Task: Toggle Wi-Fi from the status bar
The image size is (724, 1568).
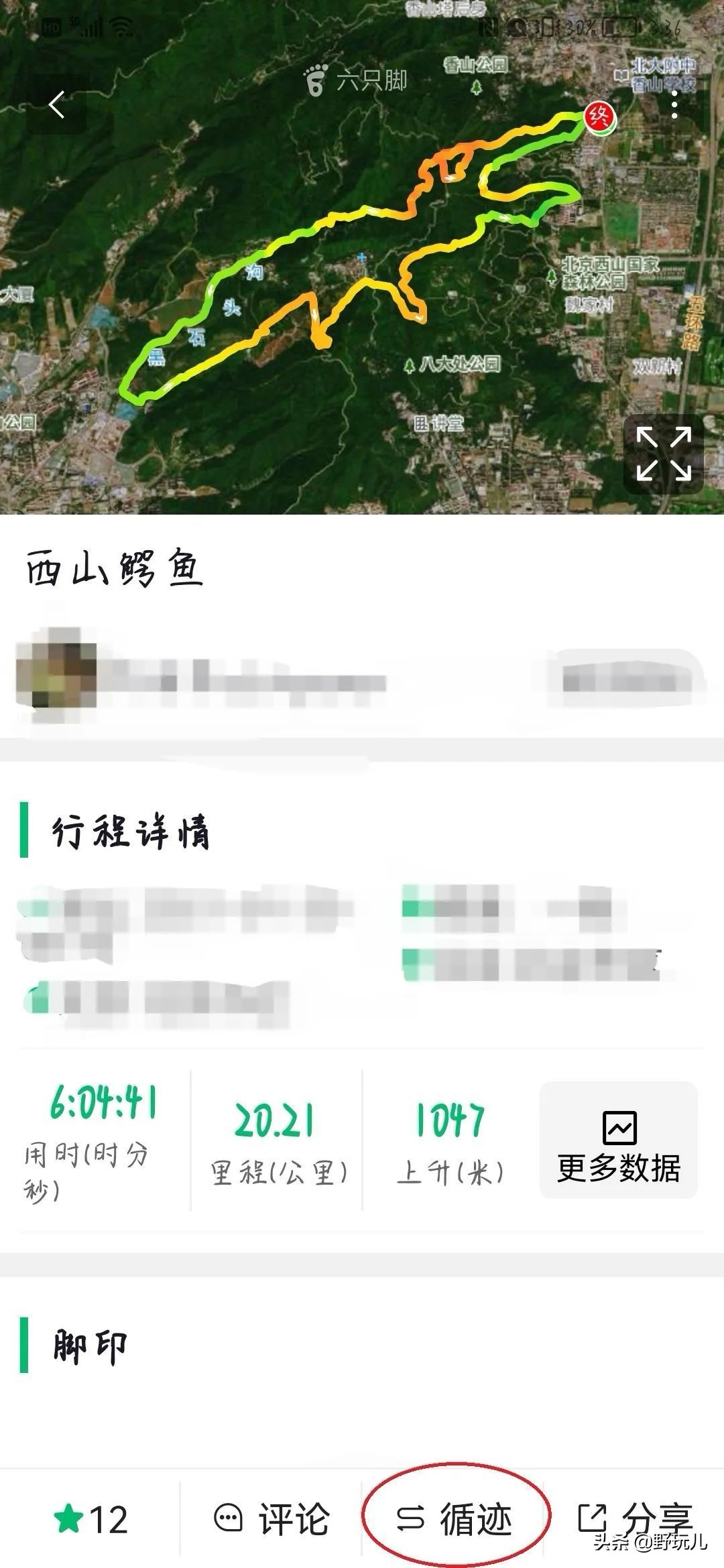Action: (121, 27)
